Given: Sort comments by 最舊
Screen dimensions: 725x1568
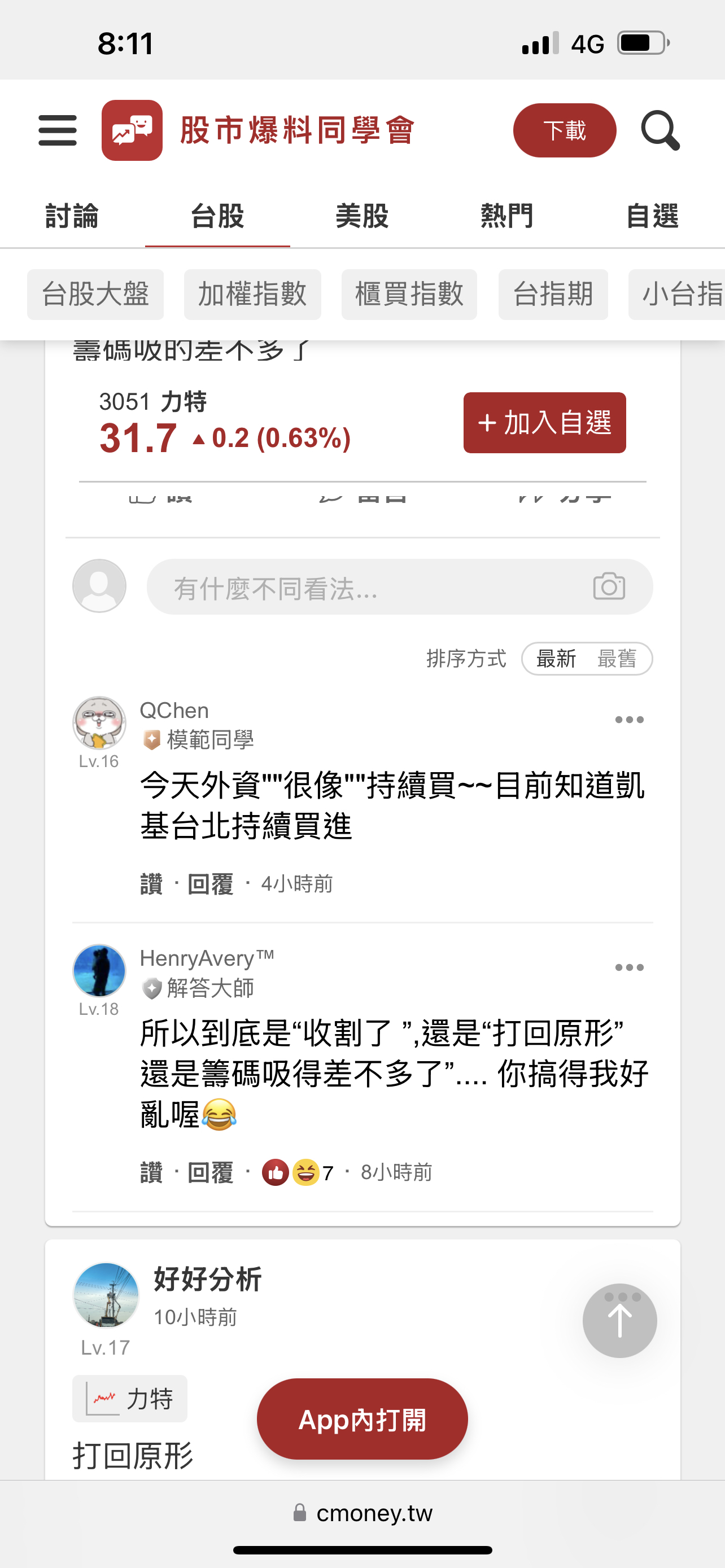Looking at the screenshot, I should coord(617,659).
